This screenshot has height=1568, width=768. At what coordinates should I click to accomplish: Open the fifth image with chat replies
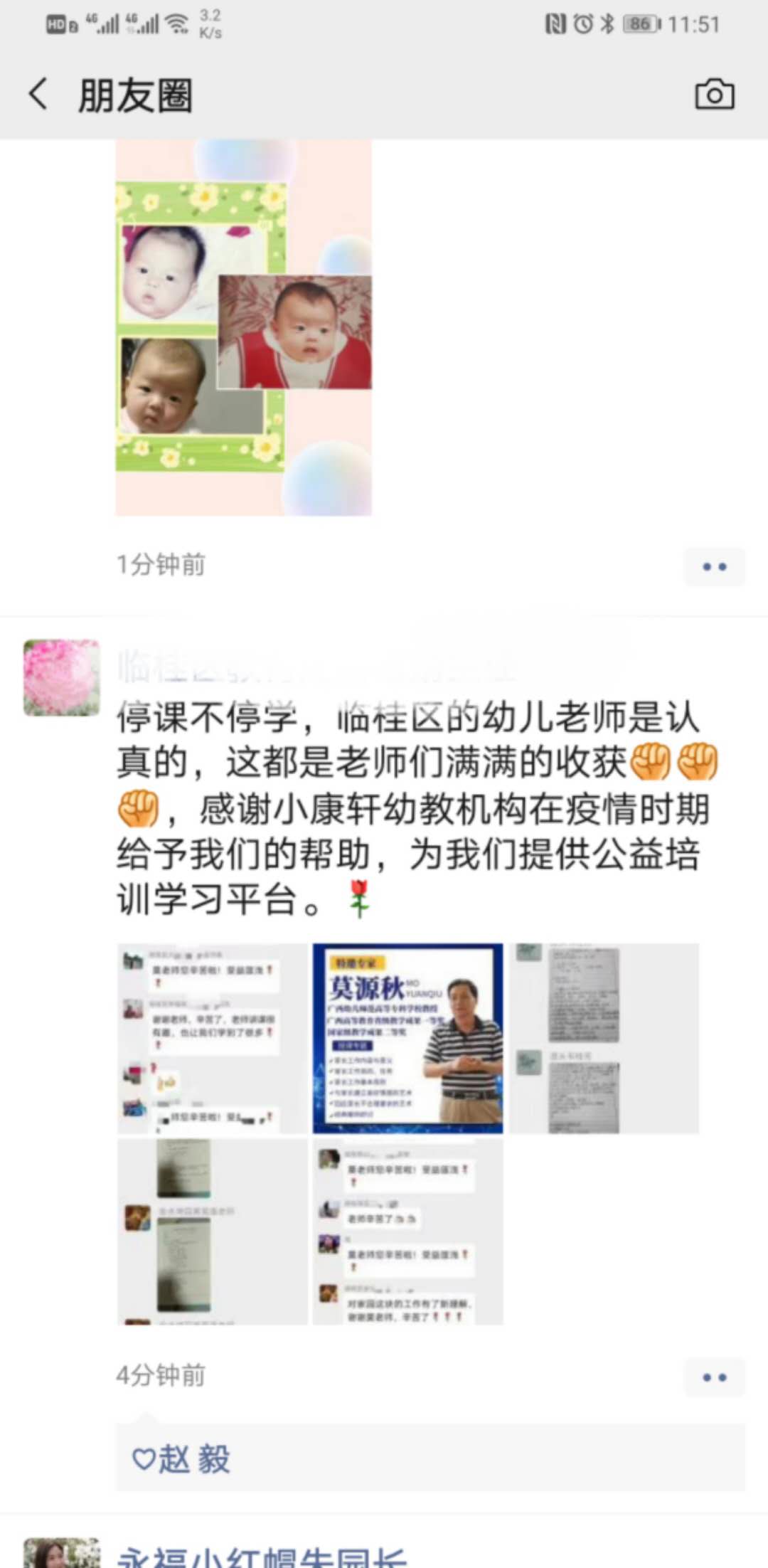(407, 1231)
